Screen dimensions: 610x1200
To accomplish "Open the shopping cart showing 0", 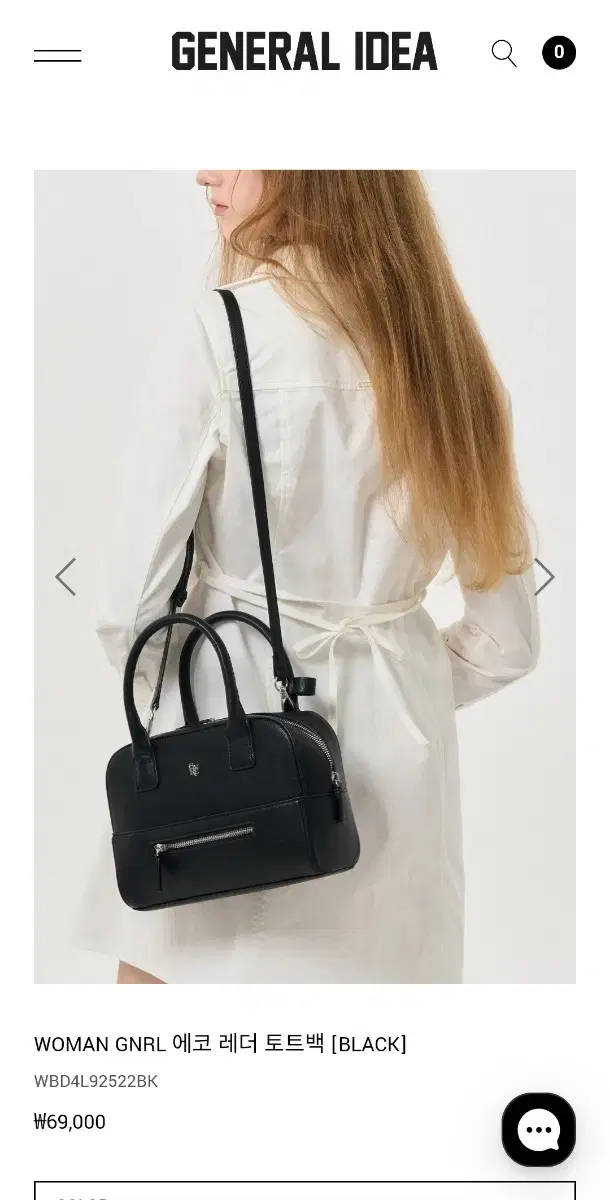I will (x=559, y=53).
